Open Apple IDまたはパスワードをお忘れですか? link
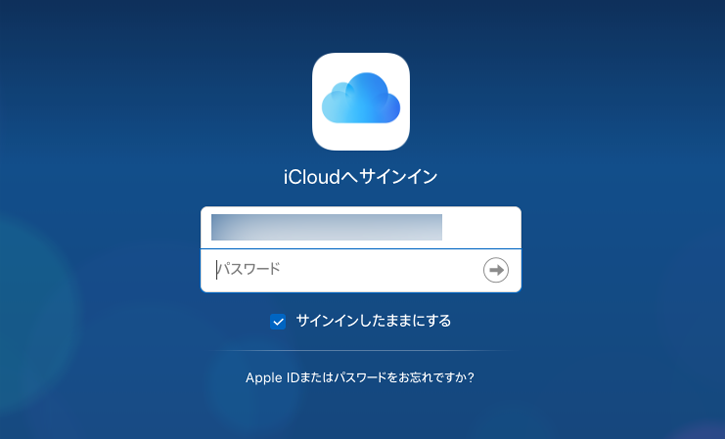The height and width of the screenshot is (439, 725). 360,378
